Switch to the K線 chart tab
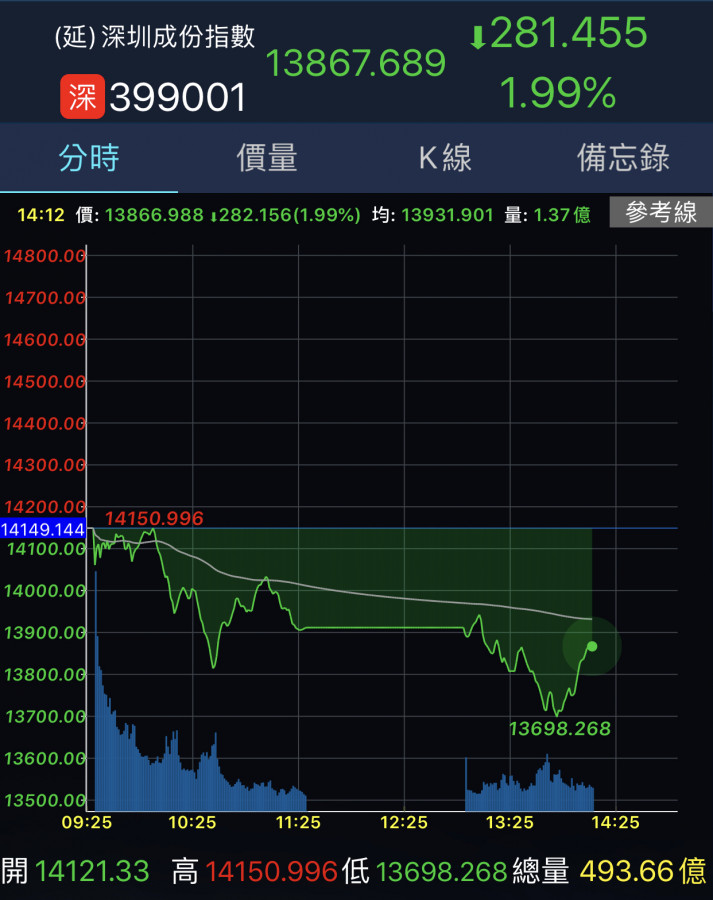 [x=445, y=158]
